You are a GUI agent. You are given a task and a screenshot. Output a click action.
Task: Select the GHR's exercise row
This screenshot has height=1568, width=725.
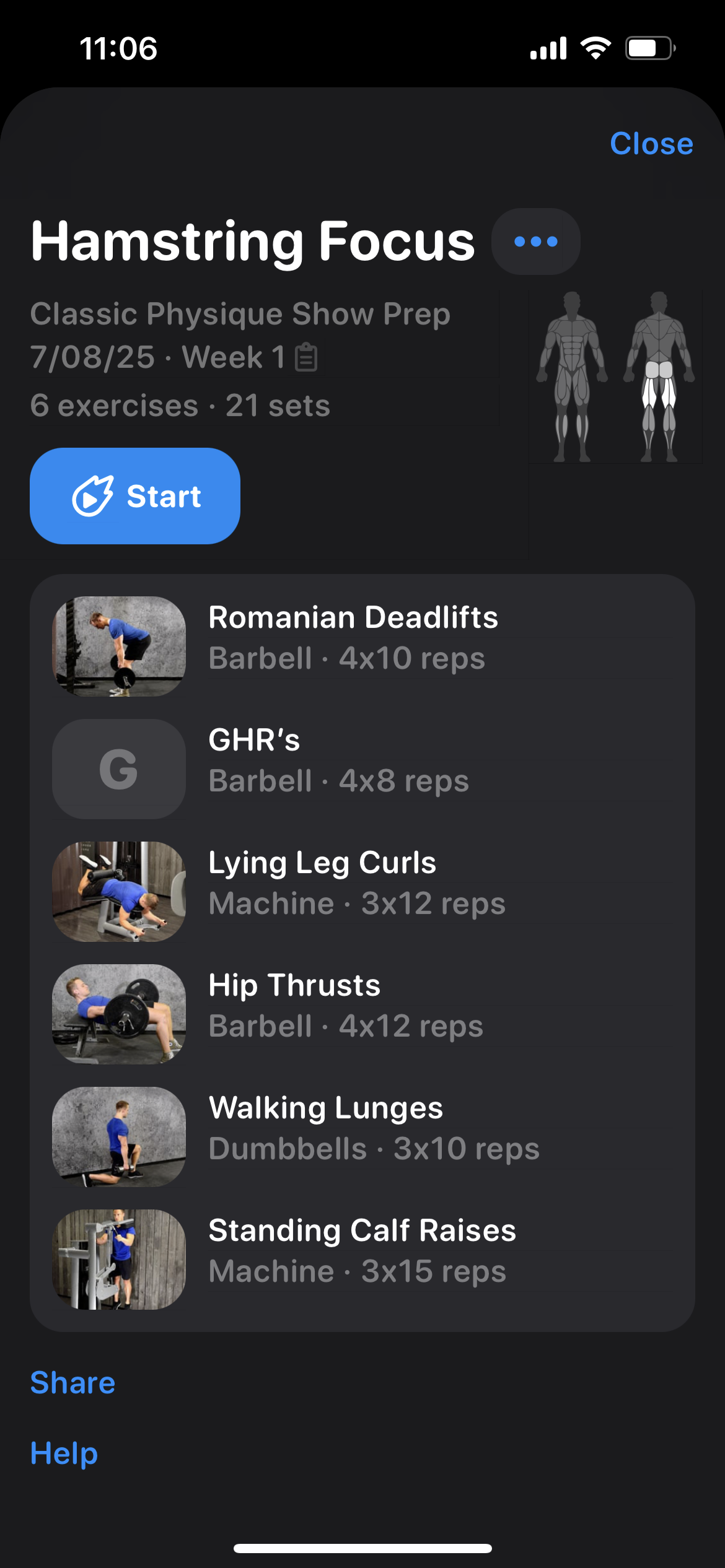[x=362, y=769]
